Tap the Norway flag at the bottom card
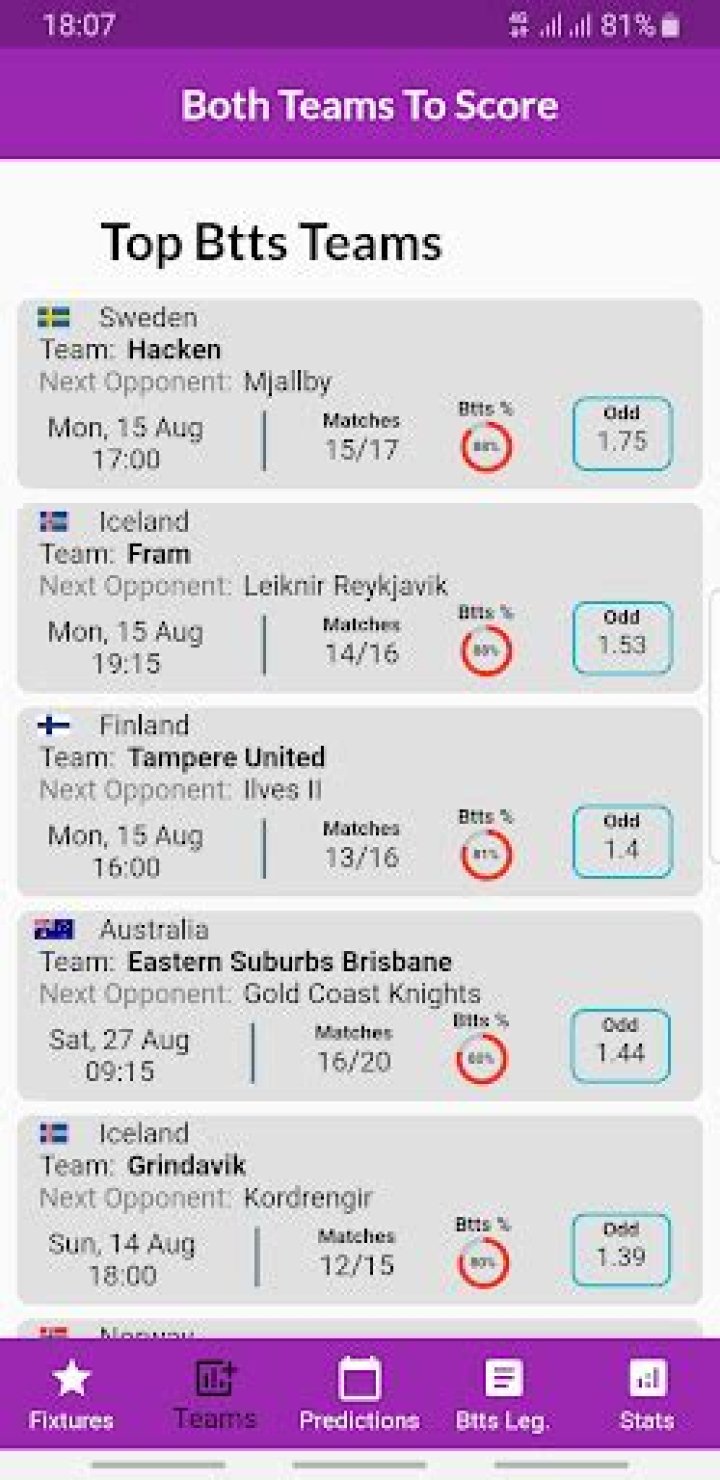Image resolution: width=720 pixels, height=1480 pixels. click(55, 1333)
